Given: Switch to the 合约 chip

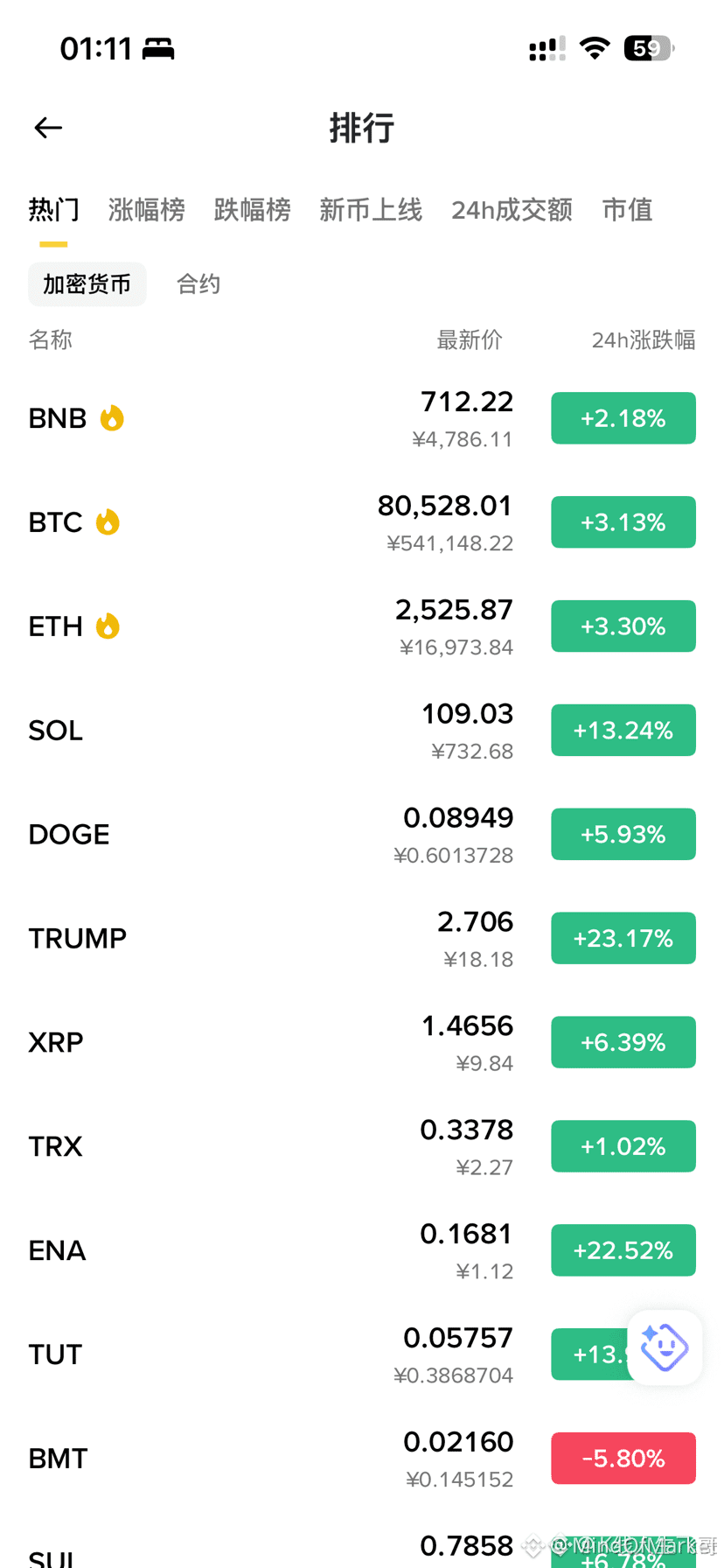Looking at the screenshot, I should click(198, 284).
